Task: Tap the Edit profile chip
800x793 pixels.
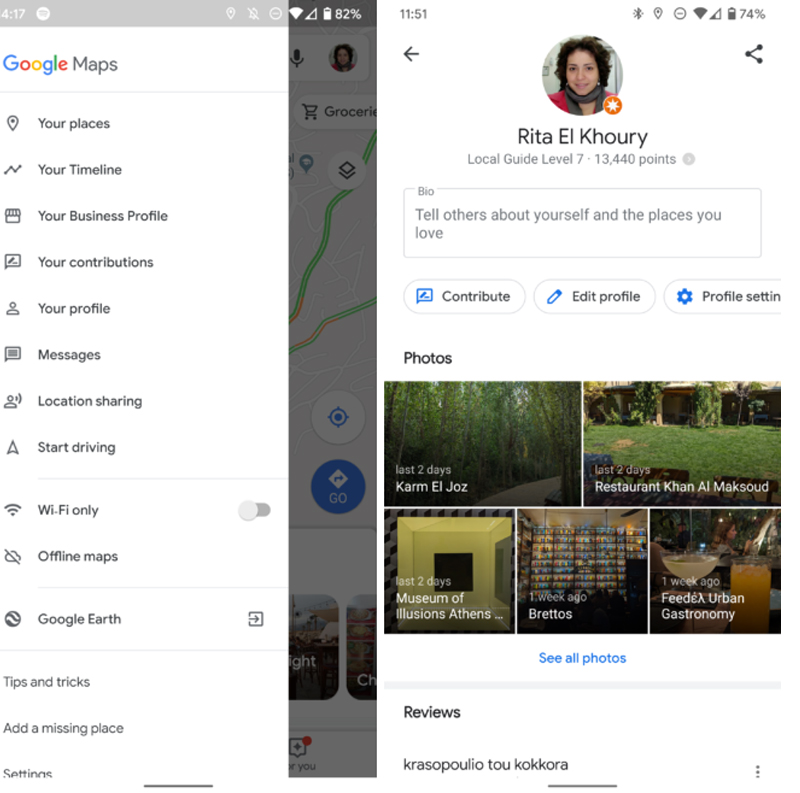Action: pos(594,297)
